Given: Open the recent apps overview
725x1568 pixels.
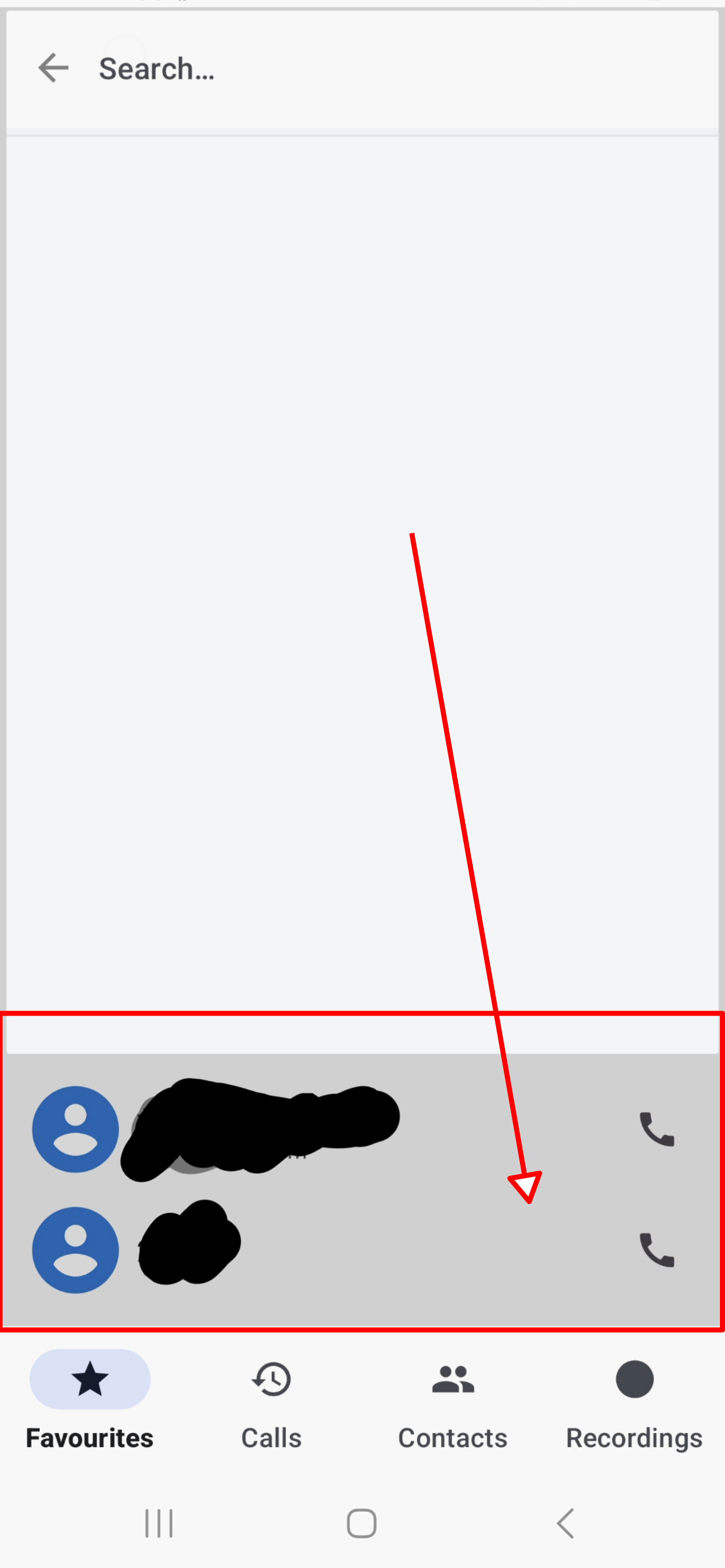Looking at the screenshot, I should click(x=159, y=1524).
